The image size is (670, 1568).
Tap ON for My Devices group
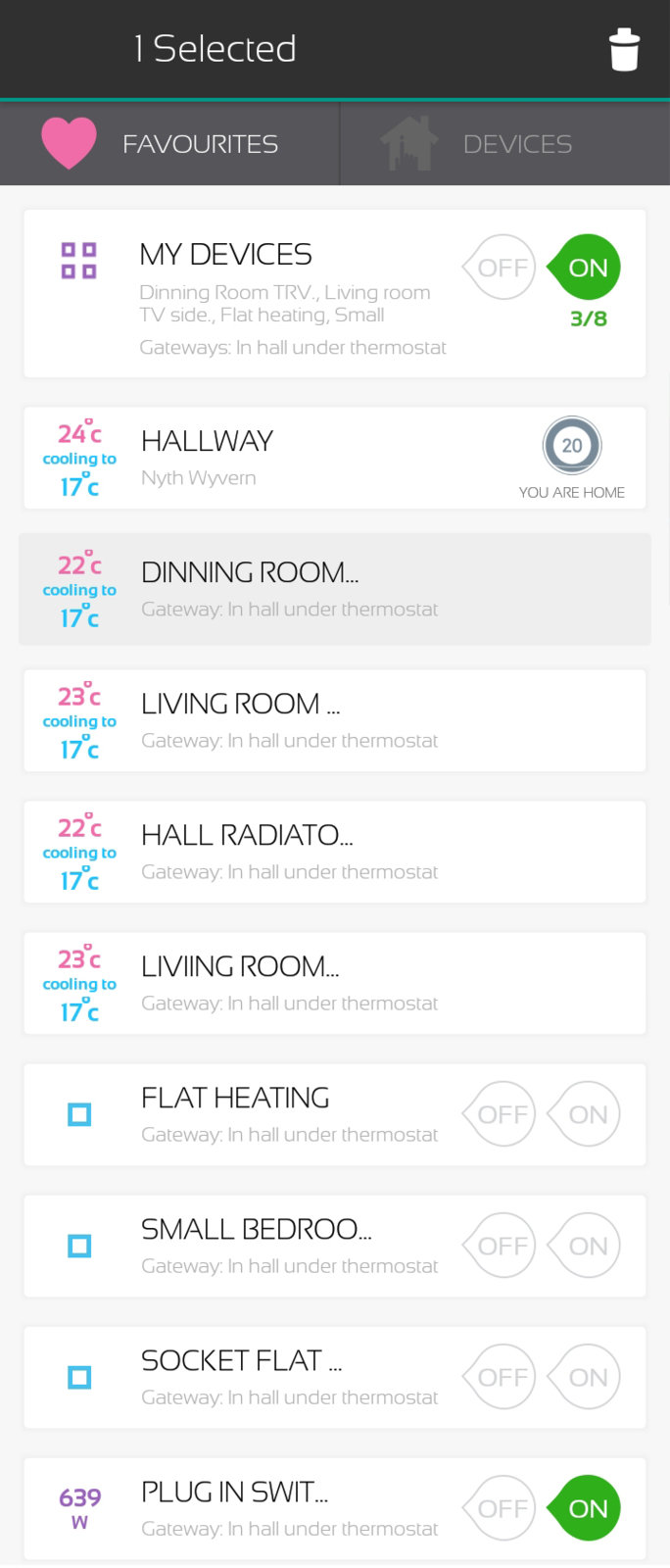[x=586, y=268]
